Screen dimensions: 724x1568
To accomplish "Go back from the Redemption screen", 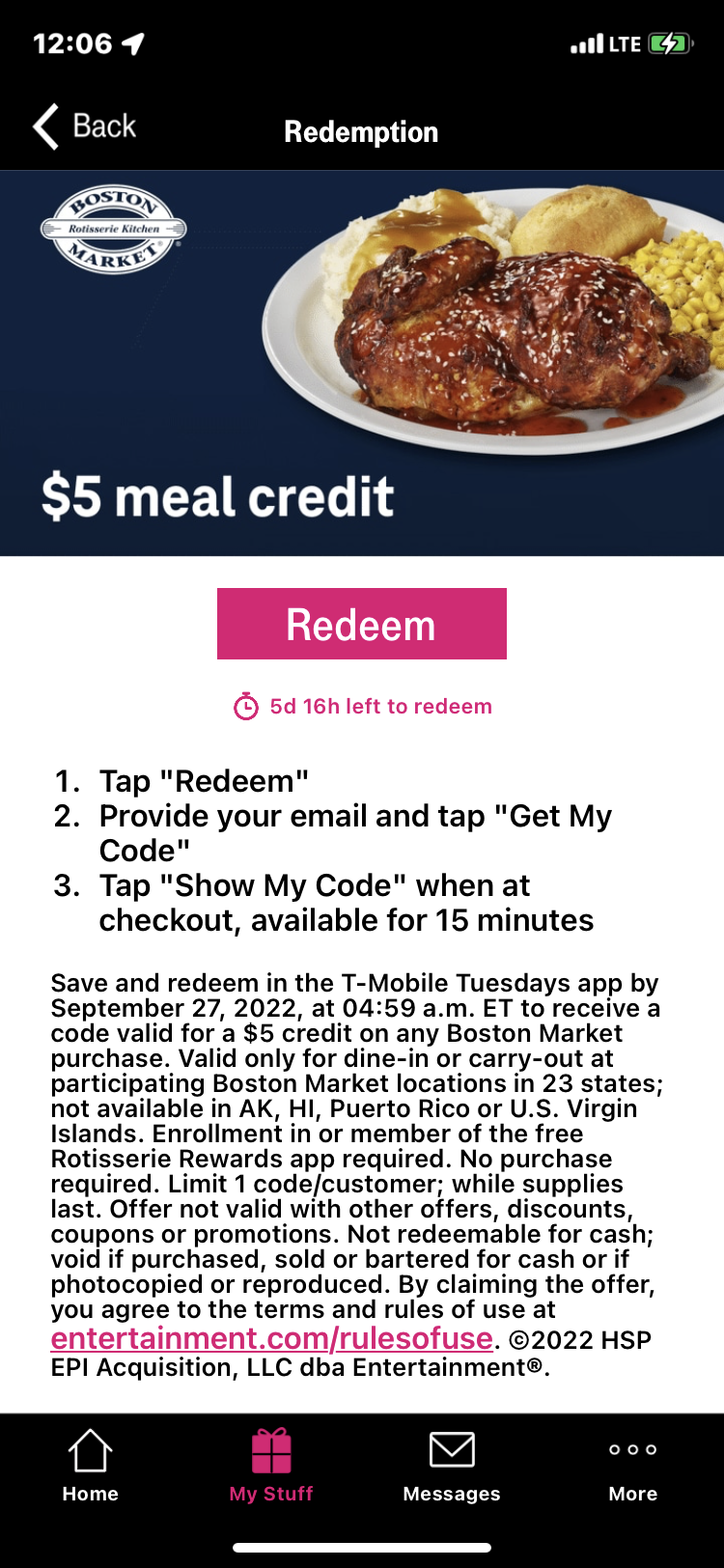I will (85, 127).
